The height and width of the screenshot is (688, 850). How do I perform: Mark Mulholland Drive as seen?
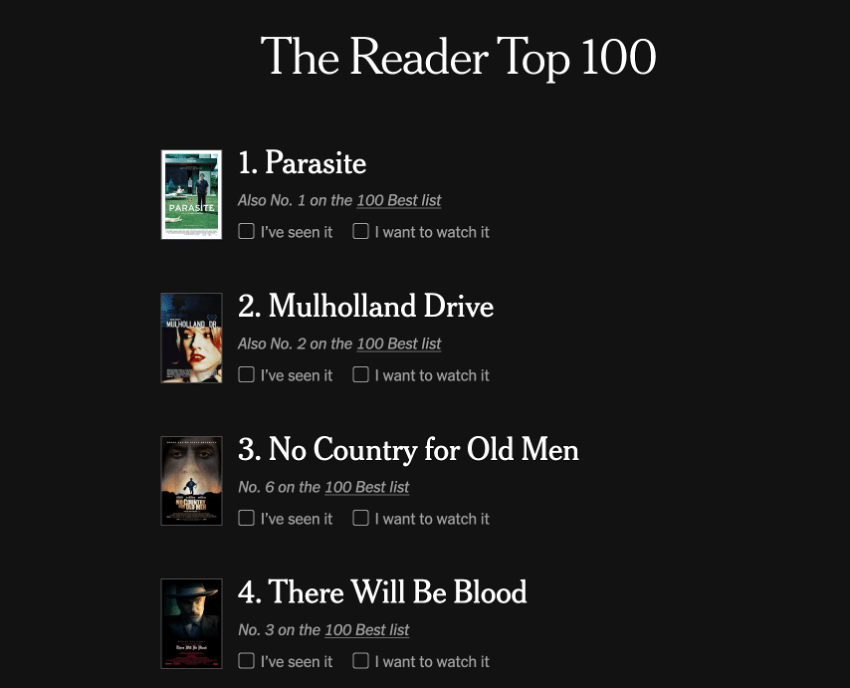246,375
